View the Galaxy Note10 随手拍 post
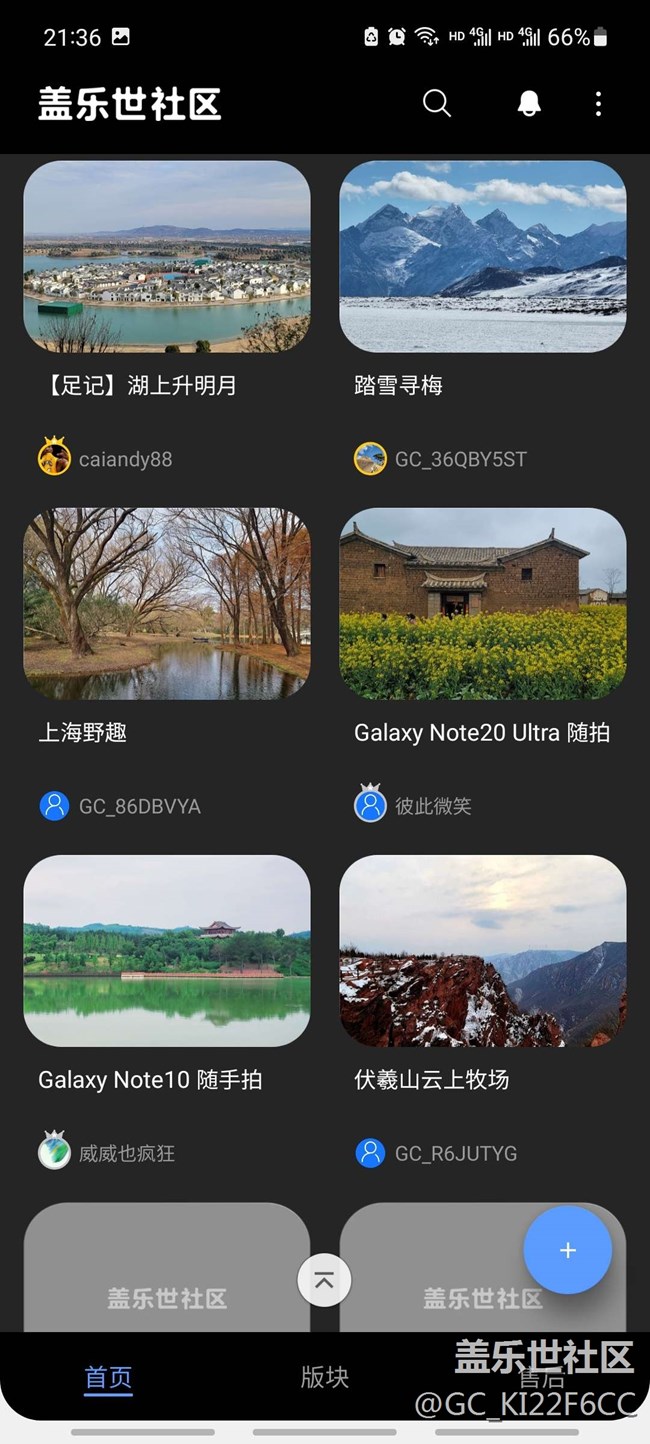Viewport: 650px width, 1444px height. pyautogui.click(x=167, y=951)
